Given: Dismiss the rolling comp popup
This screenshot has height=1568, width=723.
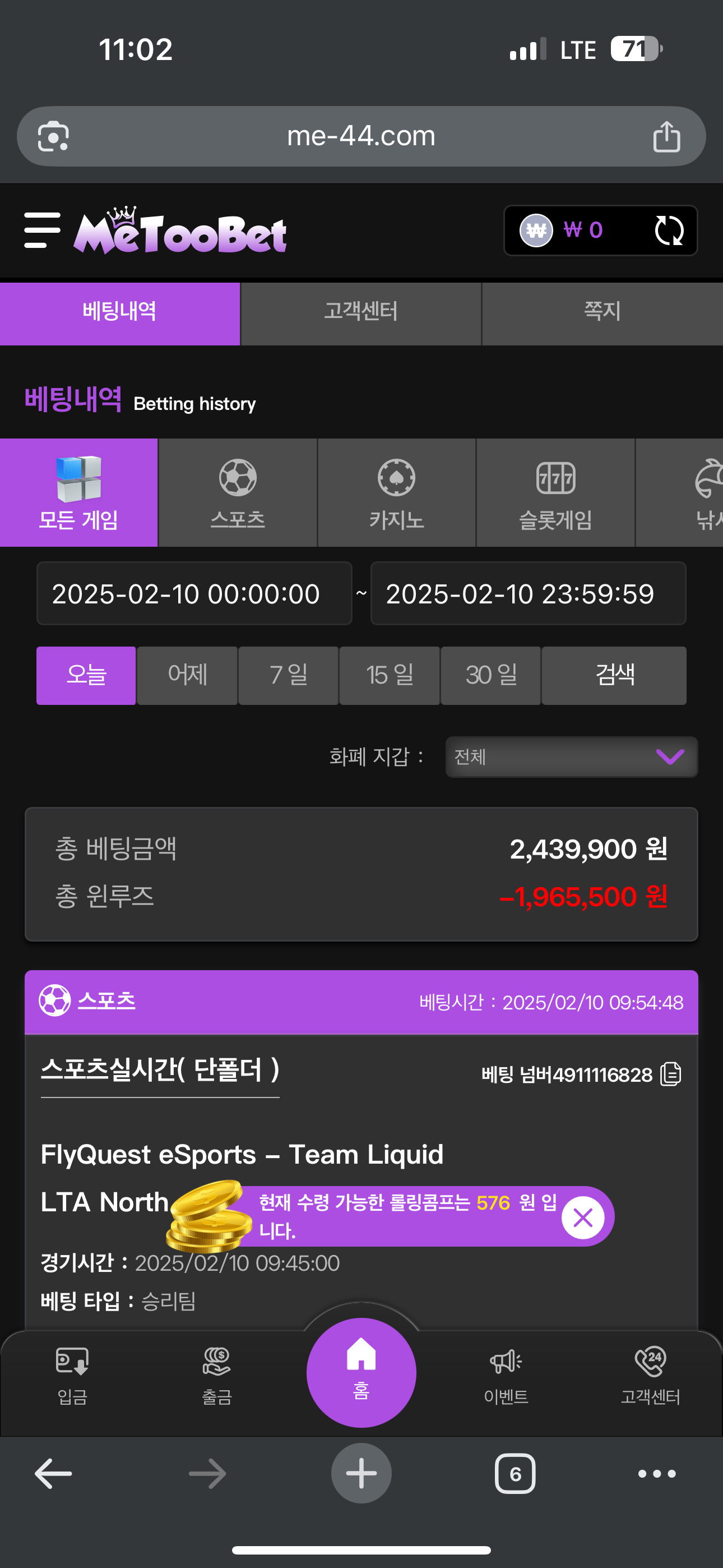Looking at the screenshot, I should tap(582, 1218).
